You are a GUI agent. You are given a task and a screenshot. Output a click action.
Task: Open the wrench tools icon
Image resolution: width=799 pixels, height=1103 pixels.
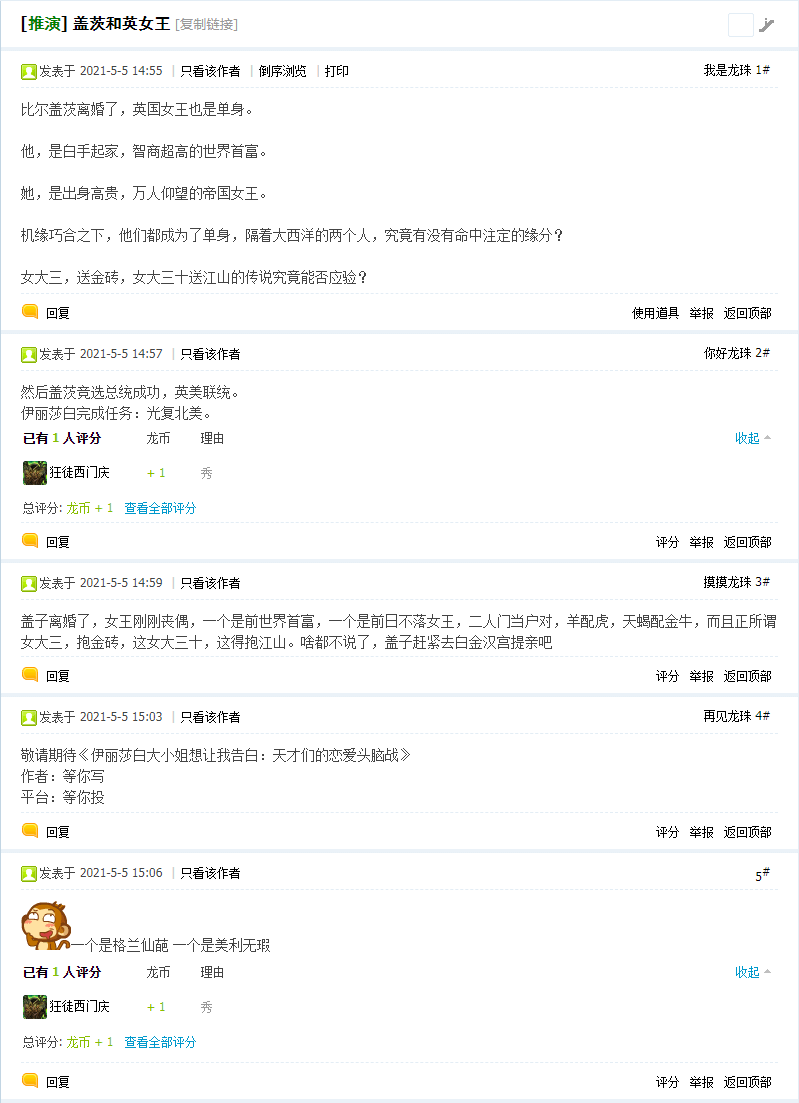(767, 25)
